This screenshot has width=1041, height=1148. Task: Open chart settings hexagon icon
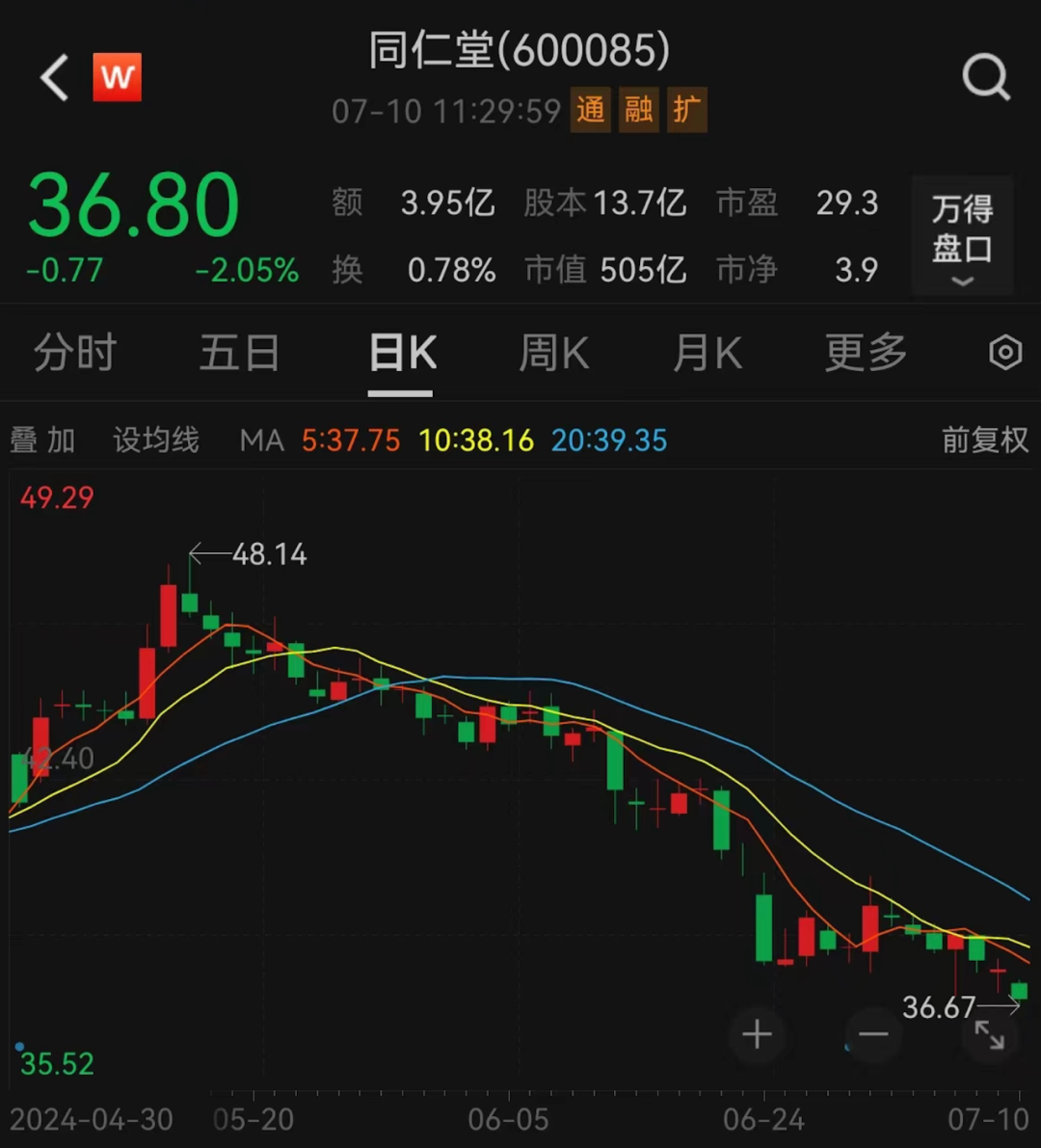pos(1005,353)
